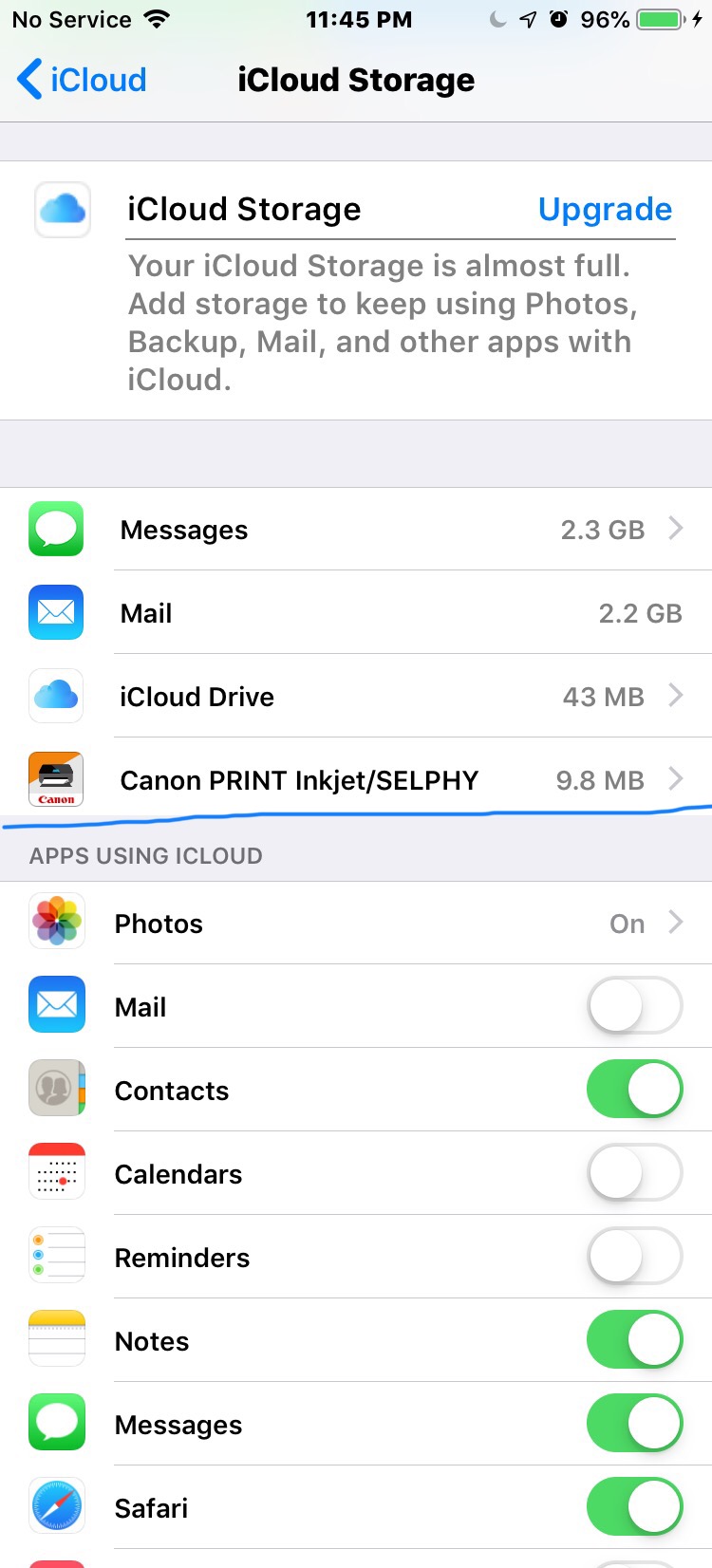This screenshot has height=1568, width=712.
Task: Tap Upgrade to add iCloud storage
Action: pyautogui.click(x=605, y=209)
